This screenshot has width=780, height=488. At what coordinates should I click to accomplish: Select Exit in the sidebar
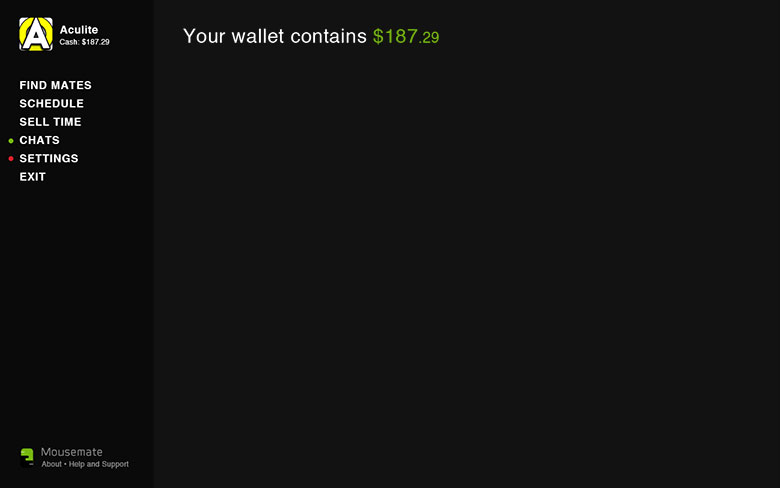click(x=32, y=177)
